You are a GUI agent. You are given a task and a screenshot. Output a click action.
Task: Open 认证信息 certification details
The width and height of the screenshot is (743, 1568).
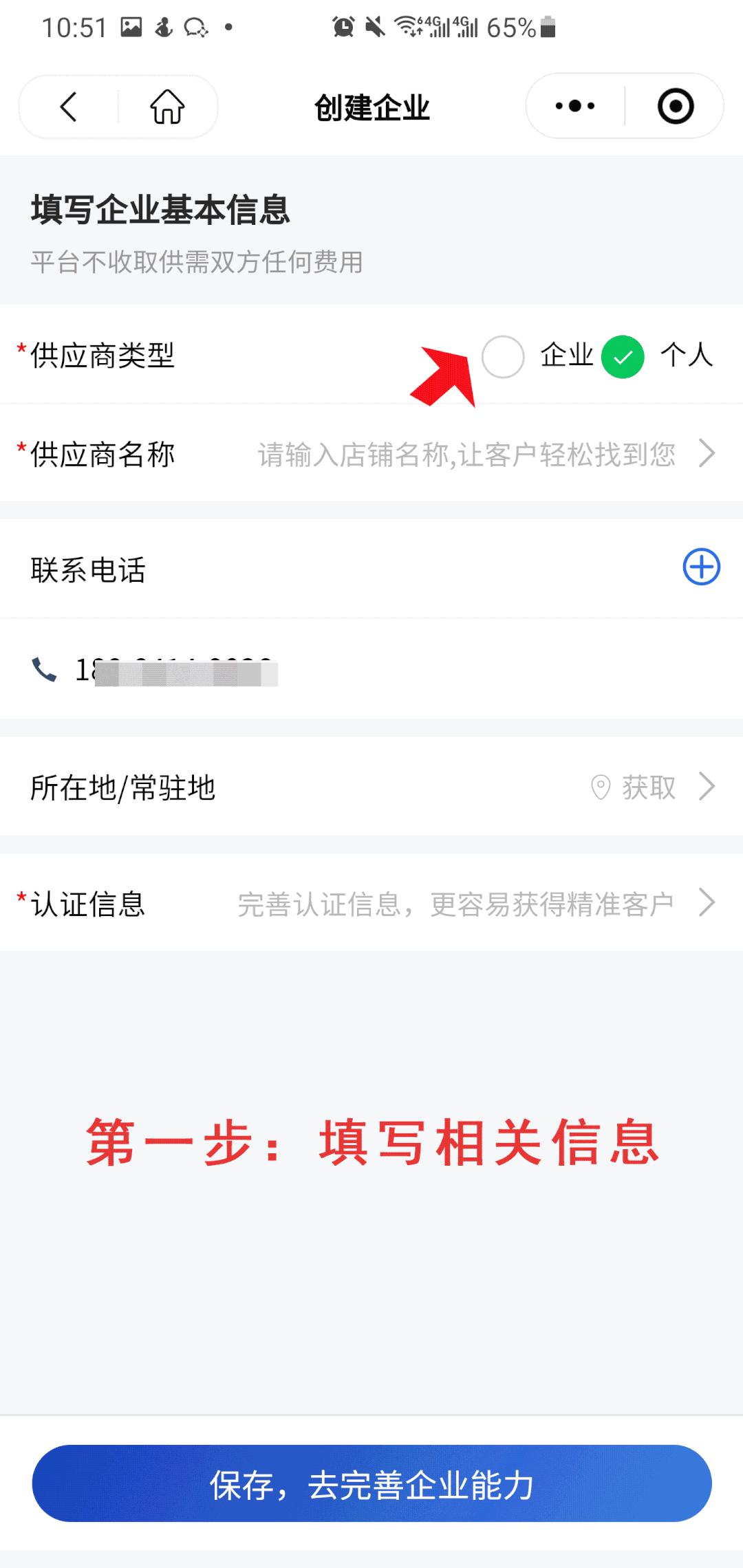tap(371, 903)
